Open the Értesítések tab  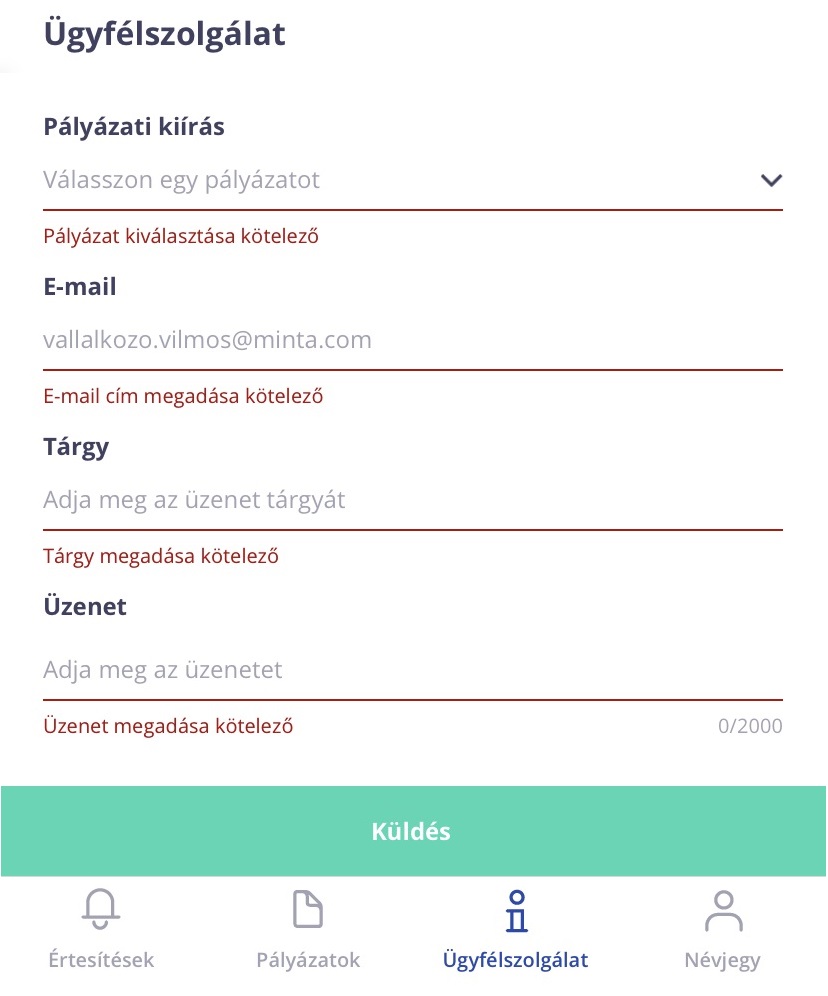click(x=102, y=930)
